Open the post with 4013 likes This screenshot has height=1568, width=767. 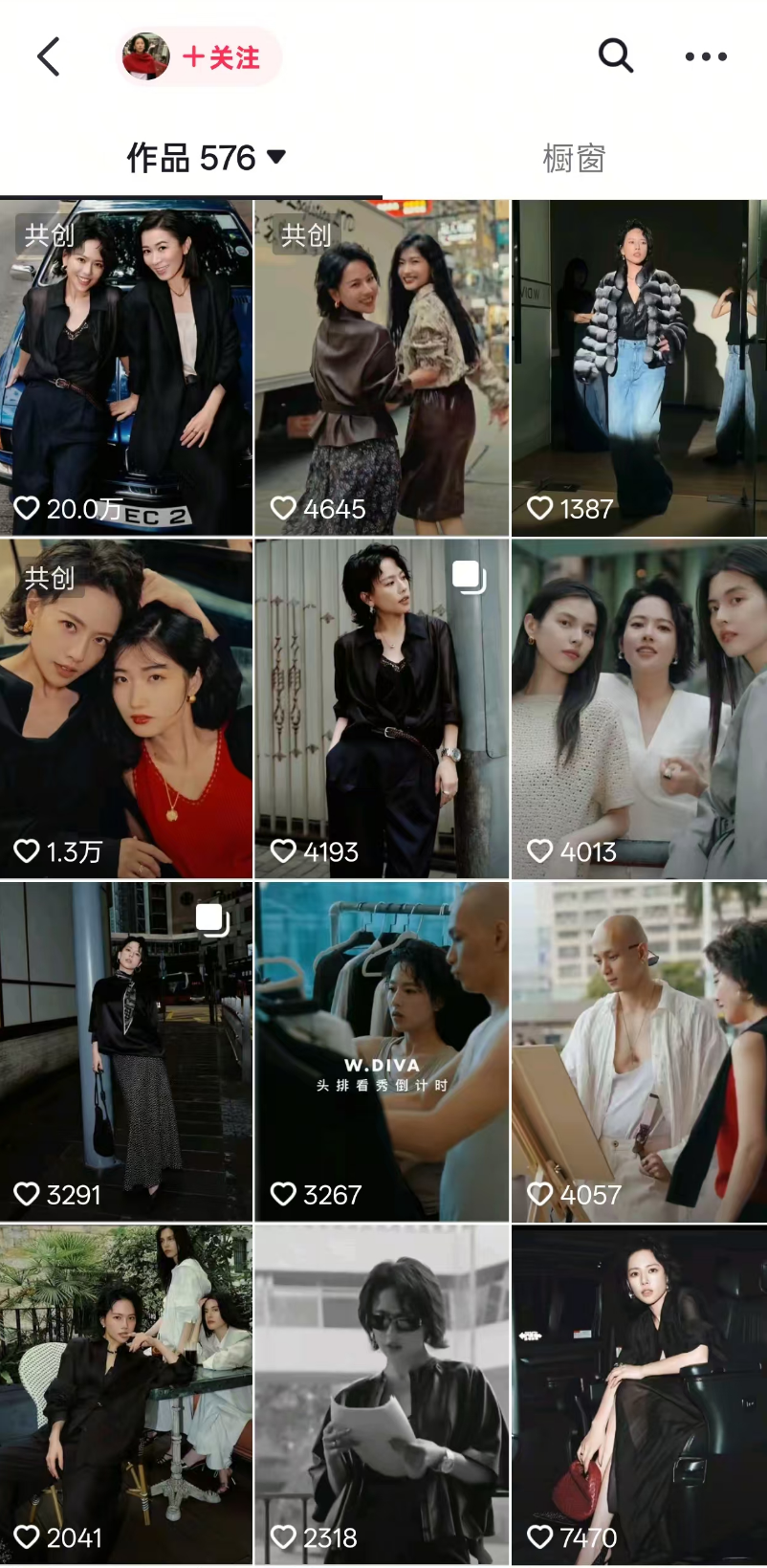639,709
